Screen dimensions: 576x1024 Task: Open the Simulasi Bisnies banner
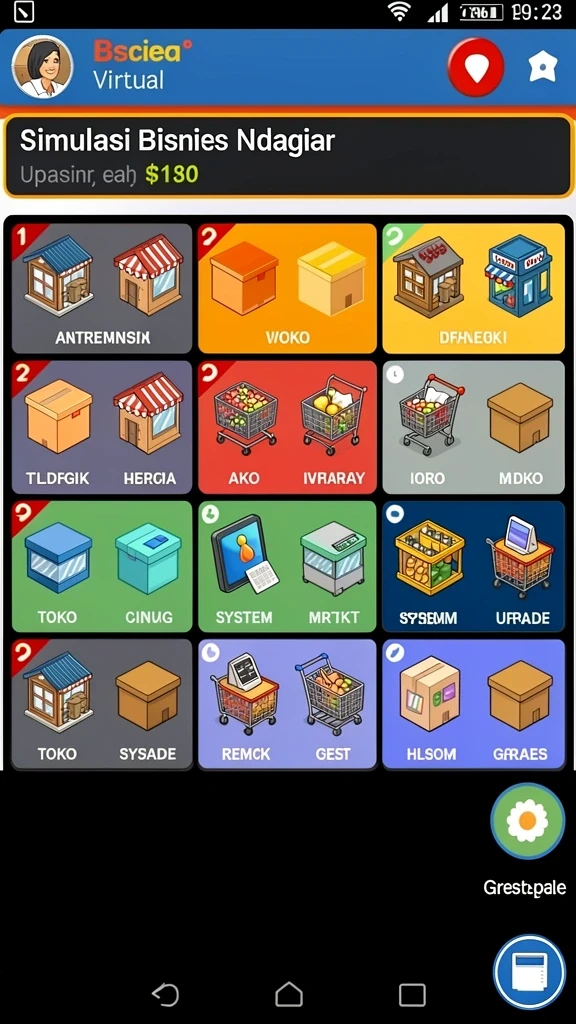288,156
